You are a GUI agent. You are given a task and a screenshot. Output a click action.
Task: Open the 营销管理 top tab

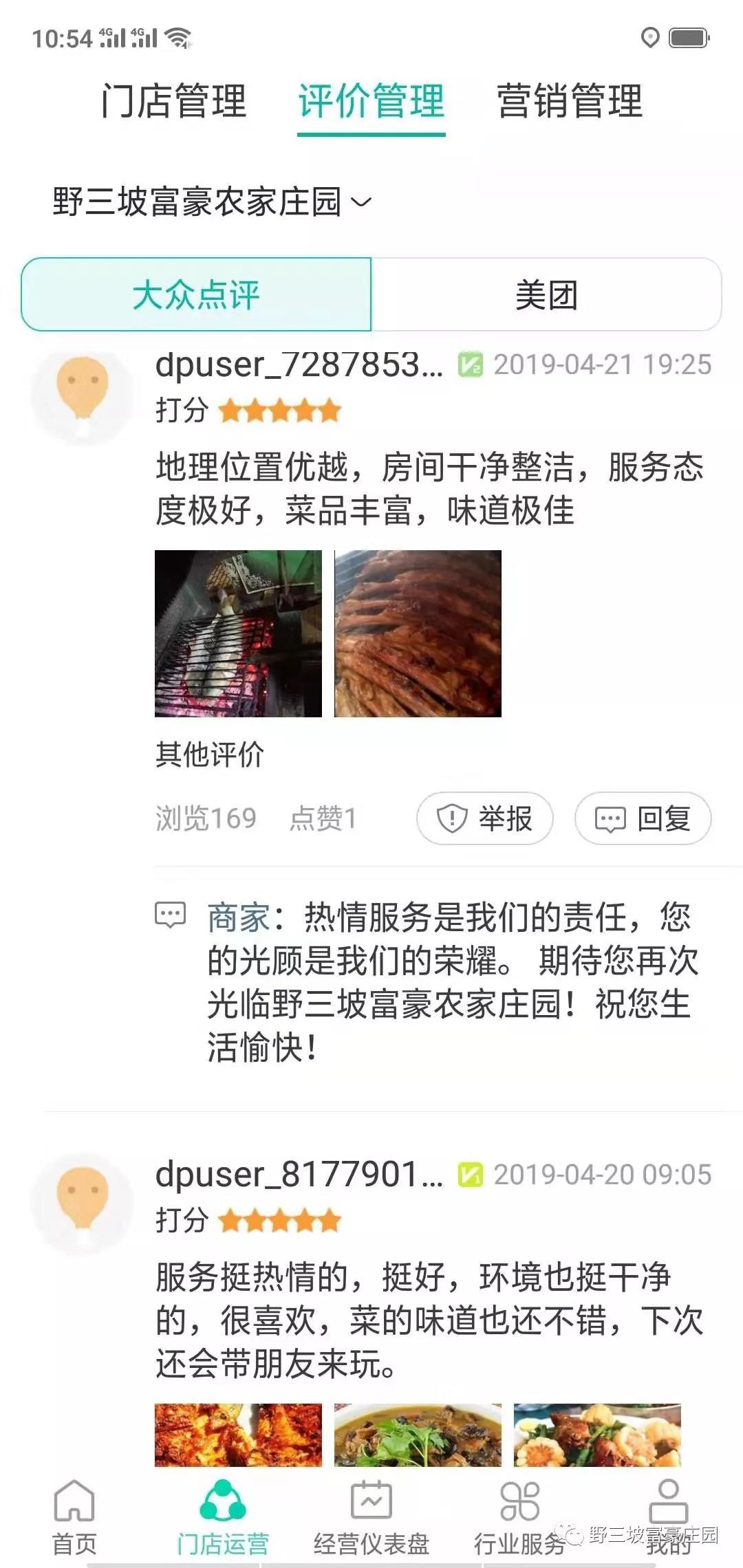tap(570, 100)
